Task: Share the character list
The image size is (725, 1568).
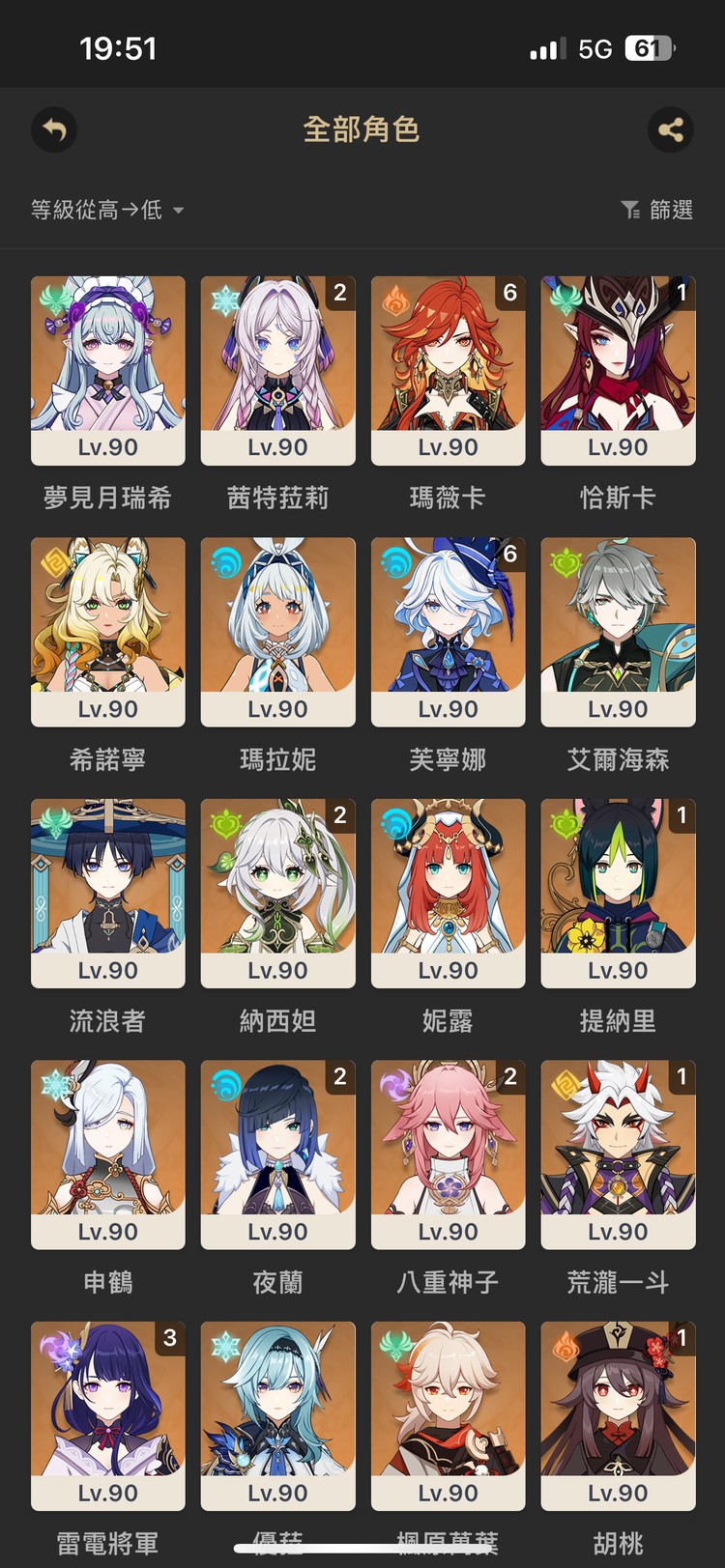Action: pyautogui.click(x=670, y=129)
